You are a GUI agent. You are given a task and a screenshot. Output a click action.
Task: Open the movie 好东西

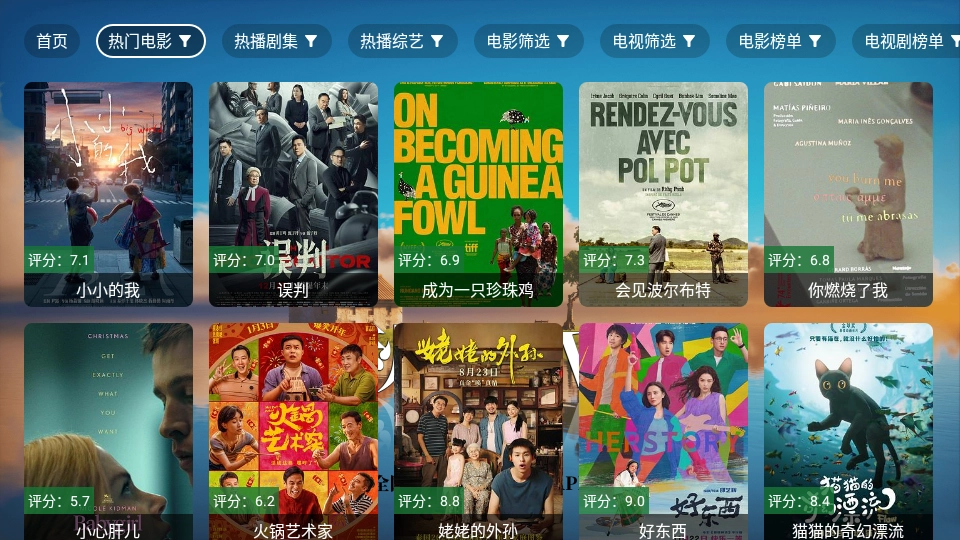click(x=663, y=430)
